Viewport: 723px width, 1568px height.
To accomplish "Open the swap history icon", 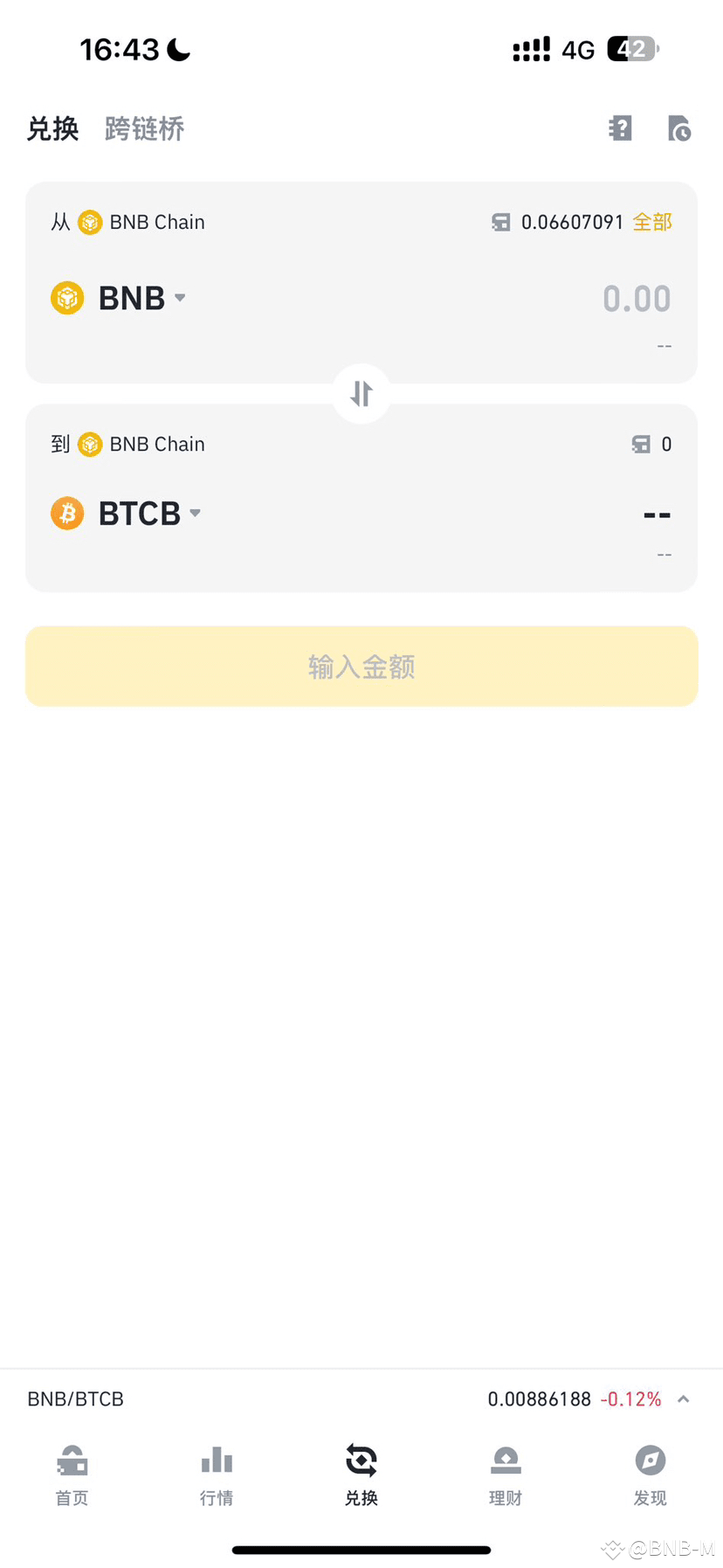I will (x=678, y=129).
